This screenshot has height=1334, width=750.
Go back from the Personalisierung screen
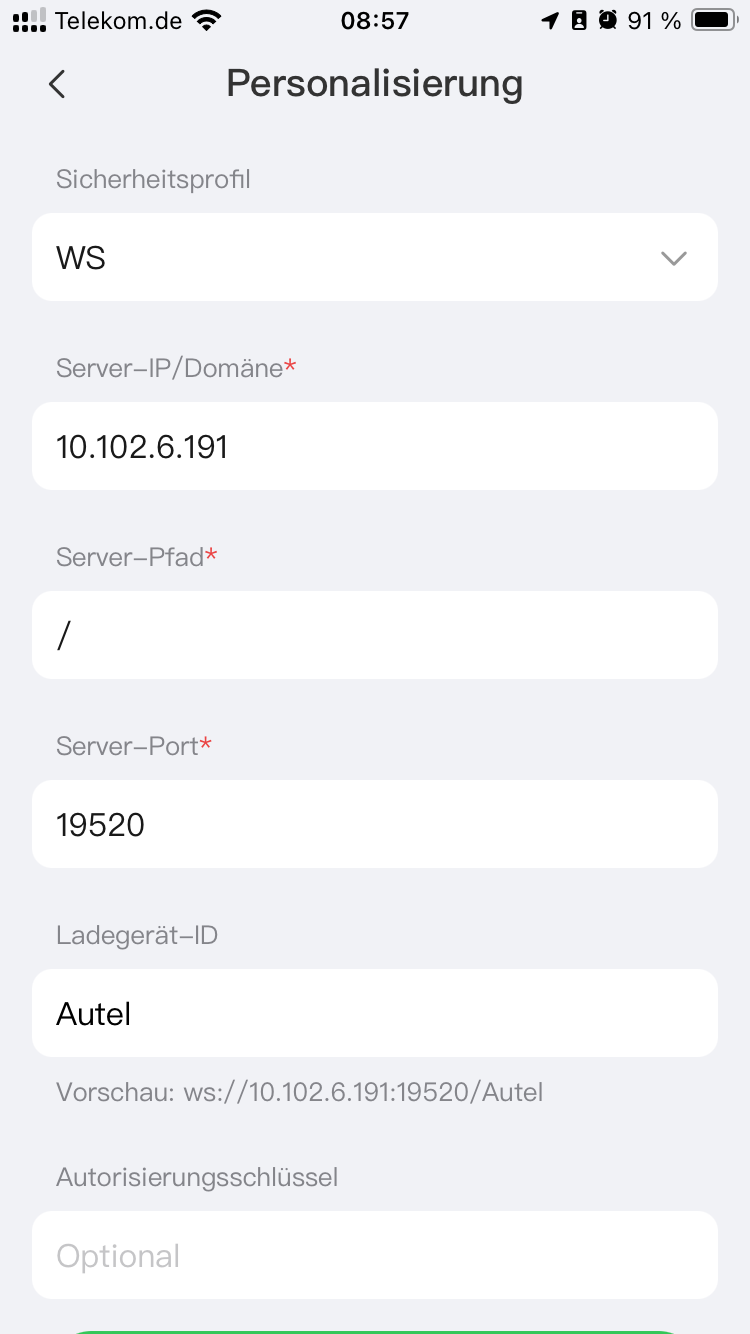click(x=57, y=84)
